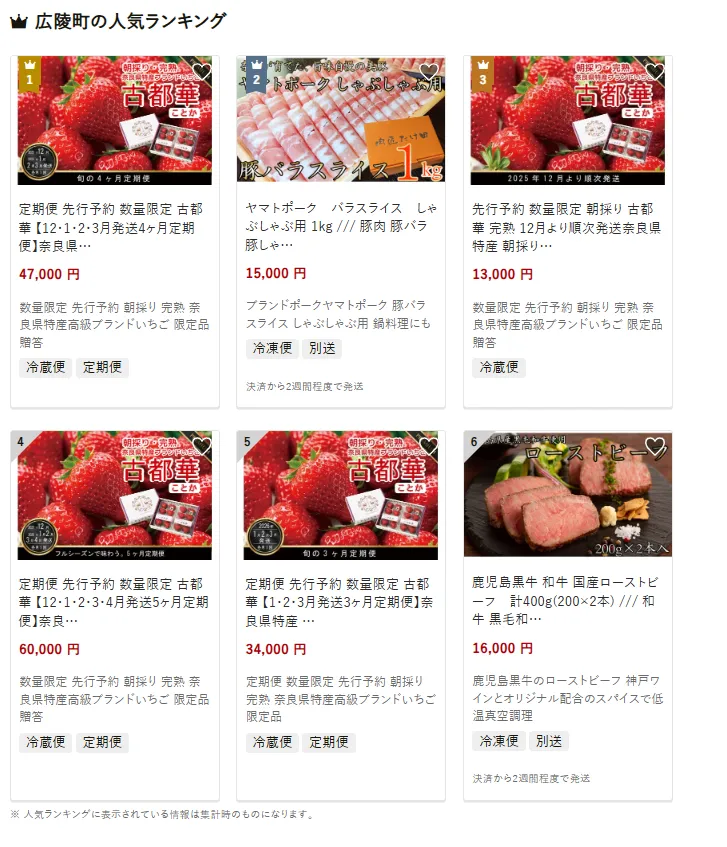Open the 34,000円 古都華 3ヶ月定期便 card
The height and width of the screenshot is (847, 727).
[x=341, y=603]
